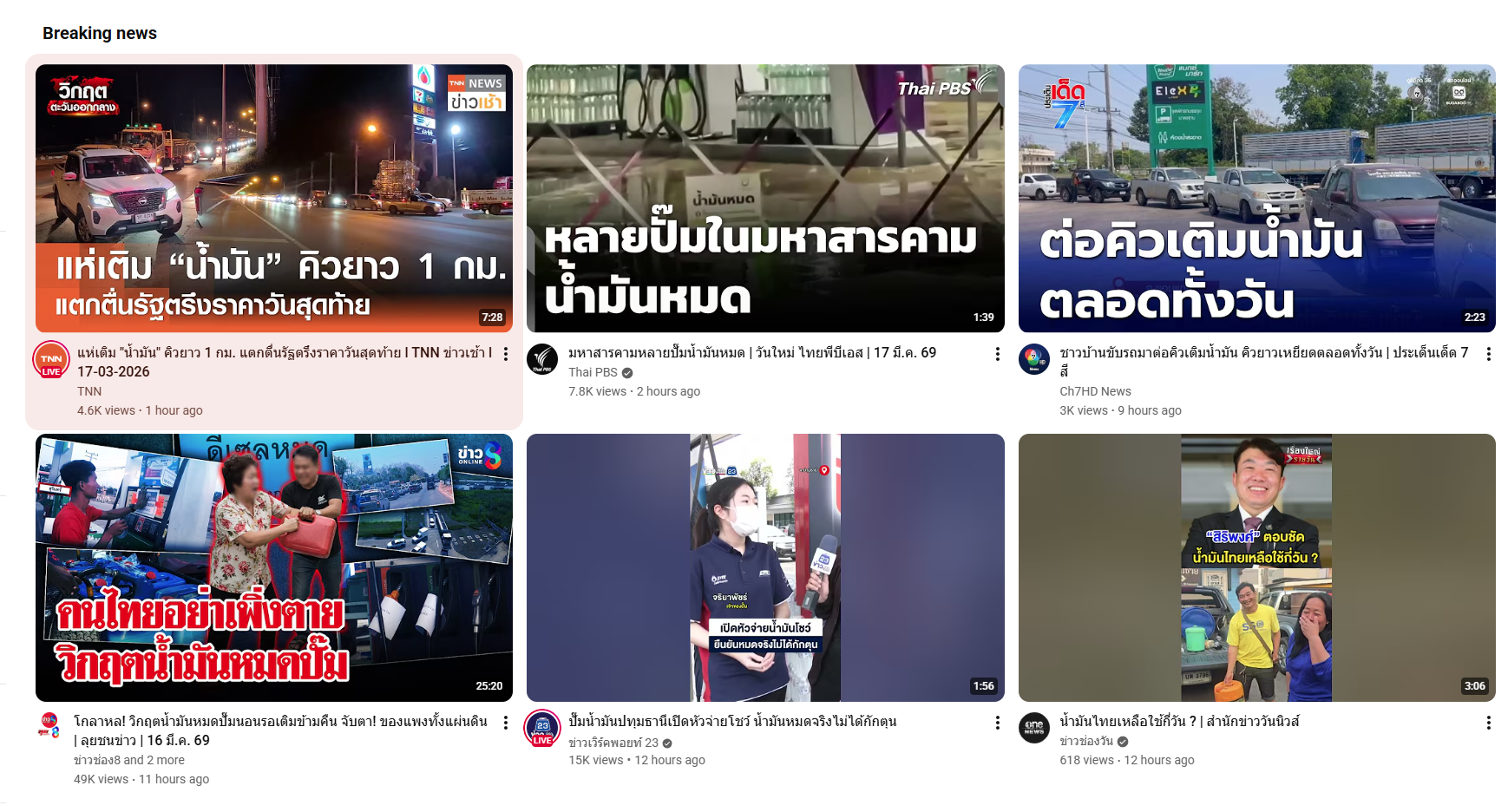The image size is (1508, 812).
Task: Open the Workpoint 23 channel avatar
Action: (542, 728)
